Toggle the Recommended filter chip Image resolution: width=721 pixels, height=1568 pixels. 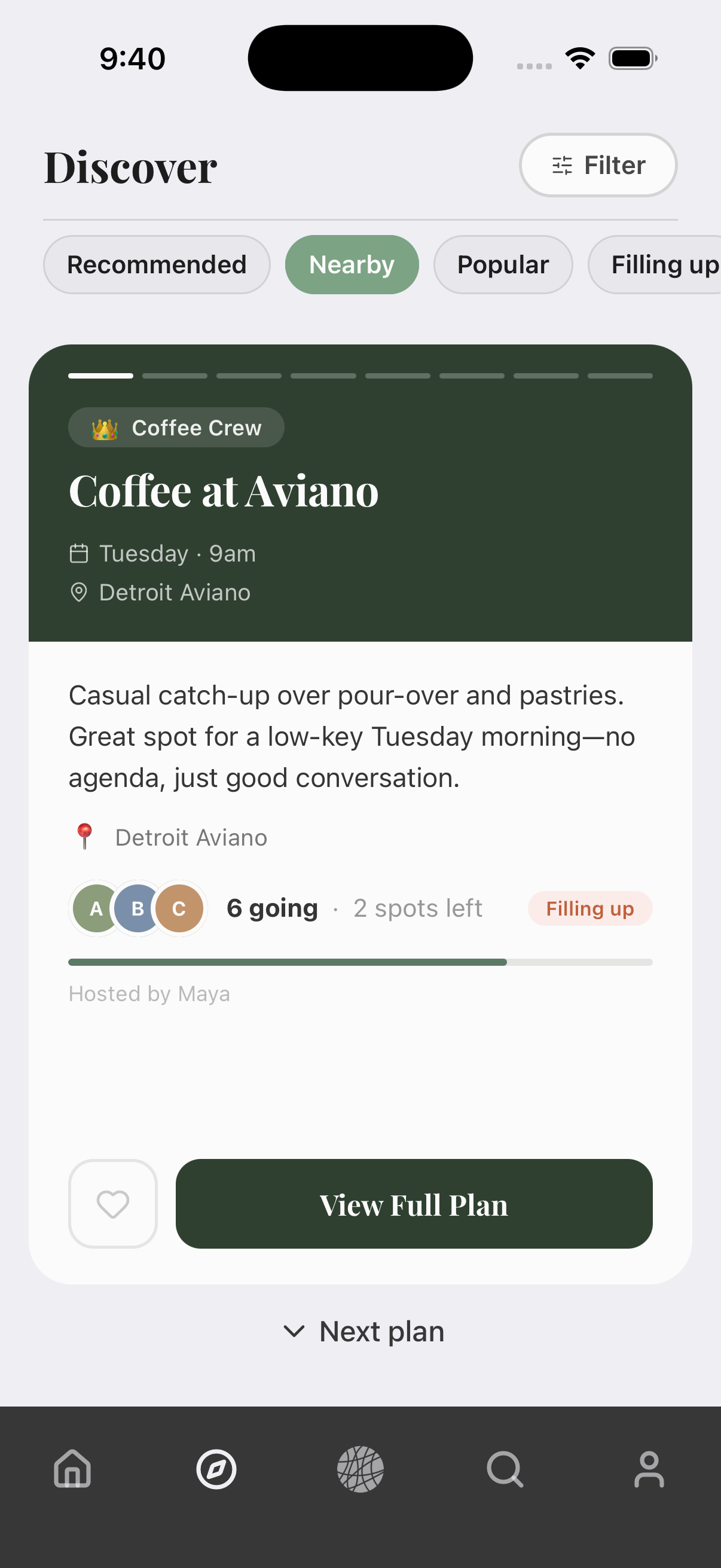coord(157,264)
